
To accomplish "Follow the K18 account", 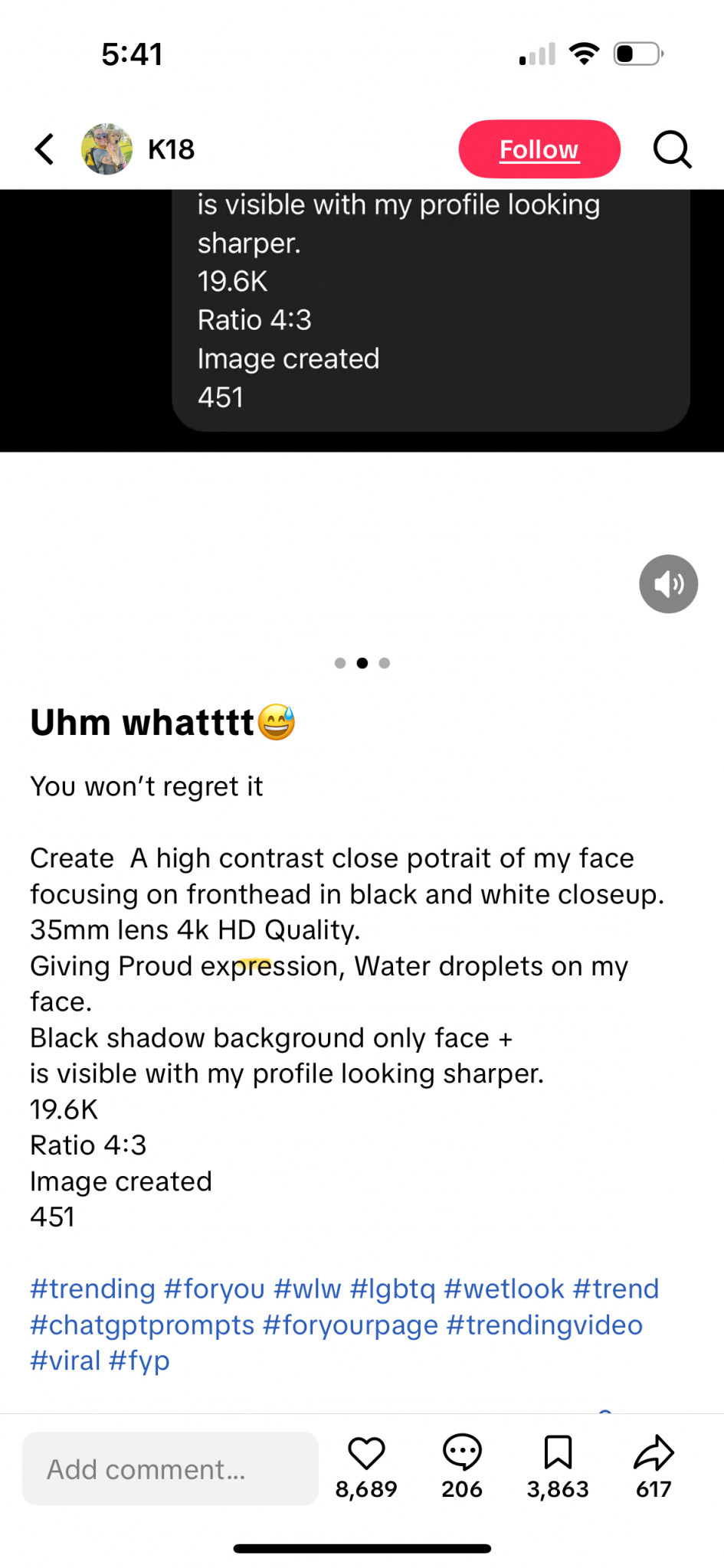I will [539, 149].
